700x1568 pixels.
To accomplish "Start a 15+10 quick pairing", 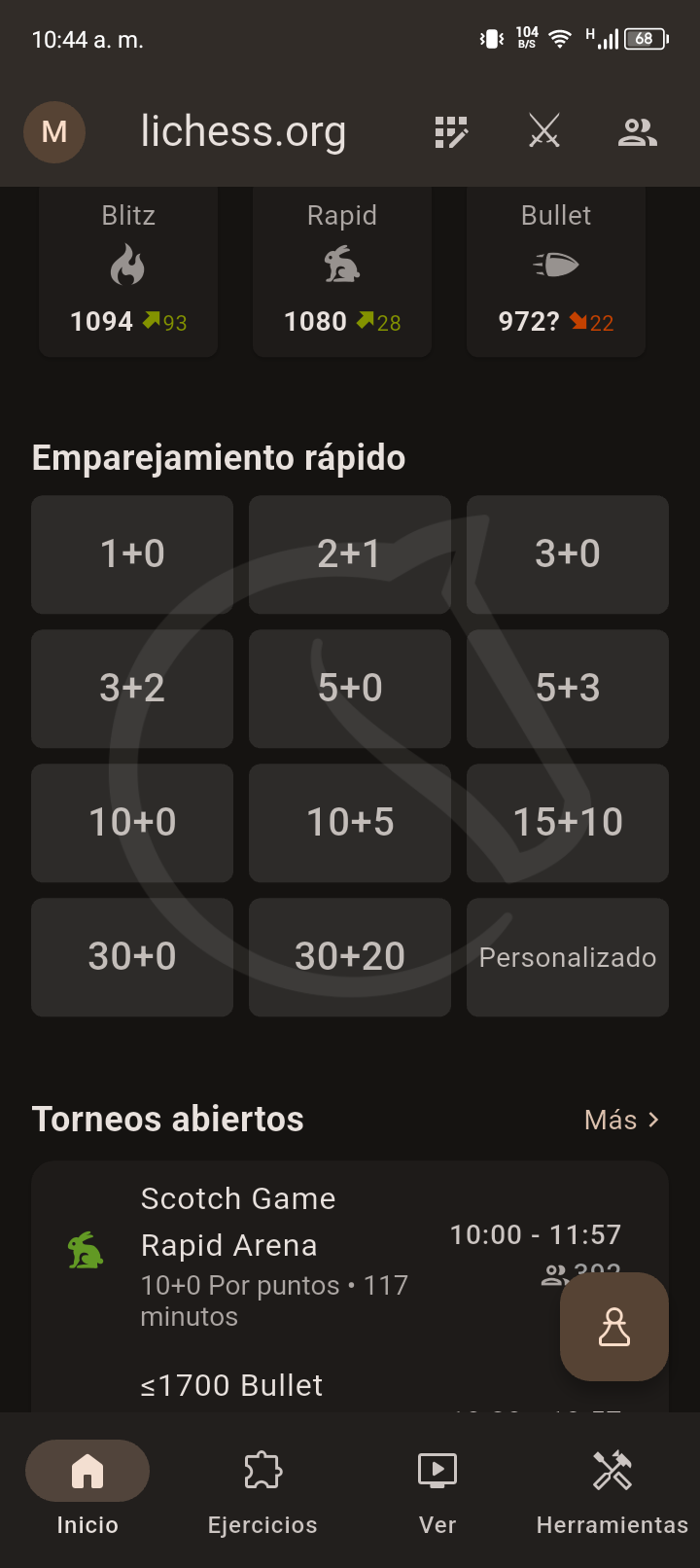I will pyautogui.click(x=568, y=823).
